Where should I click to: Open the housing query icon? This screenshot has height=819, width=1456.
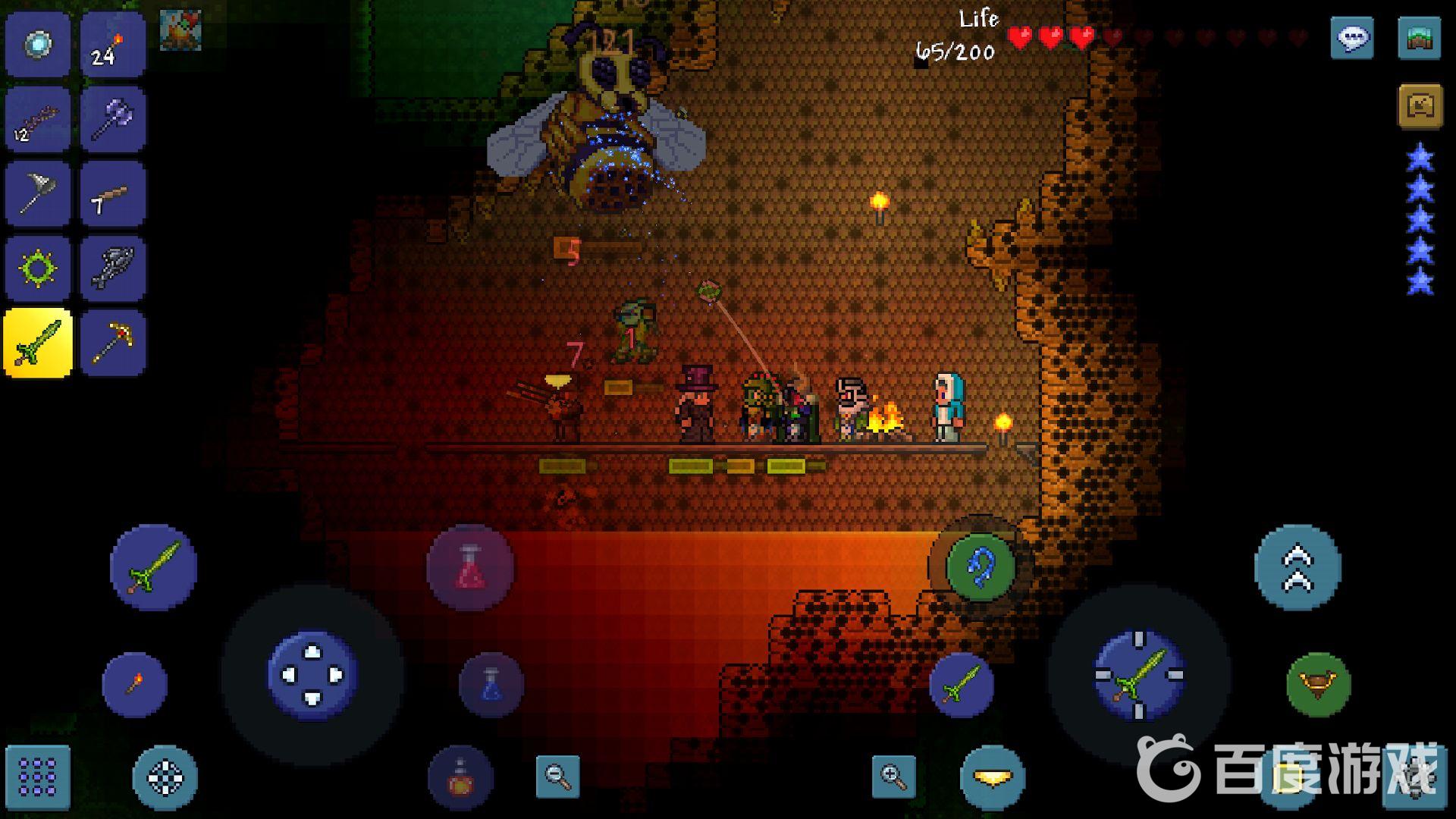coord(1419,106)
